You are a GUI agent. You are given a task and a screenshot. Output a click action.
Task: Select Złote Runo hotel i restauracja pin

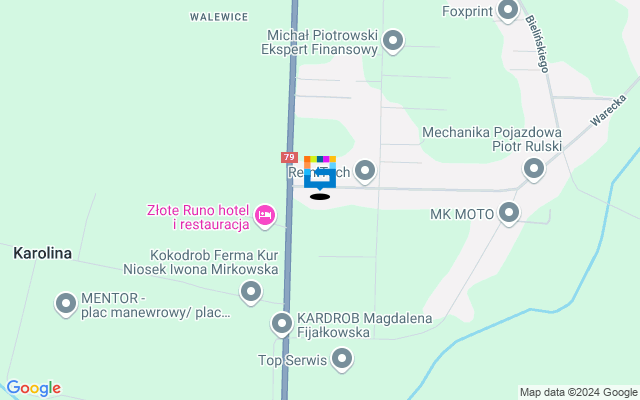265,214
